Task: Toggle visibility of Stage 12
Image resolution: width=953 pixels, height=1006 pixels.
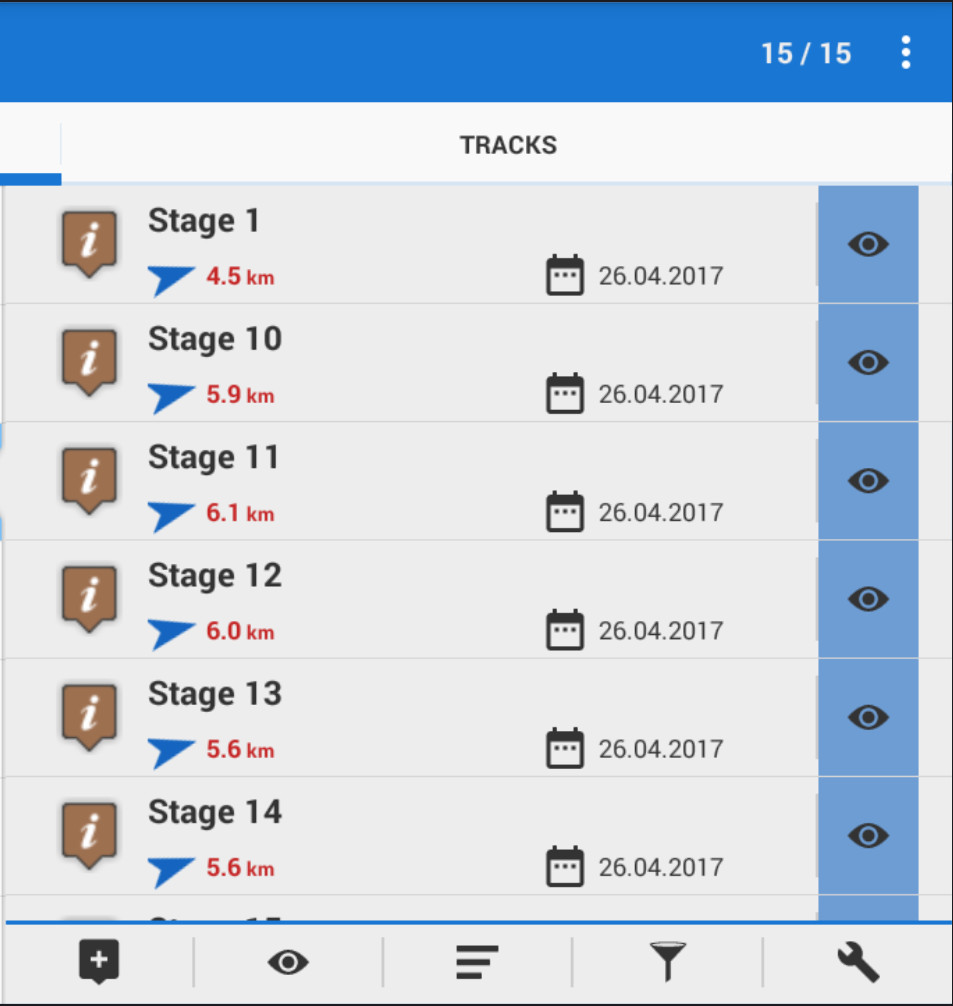Action: point(867,599)
